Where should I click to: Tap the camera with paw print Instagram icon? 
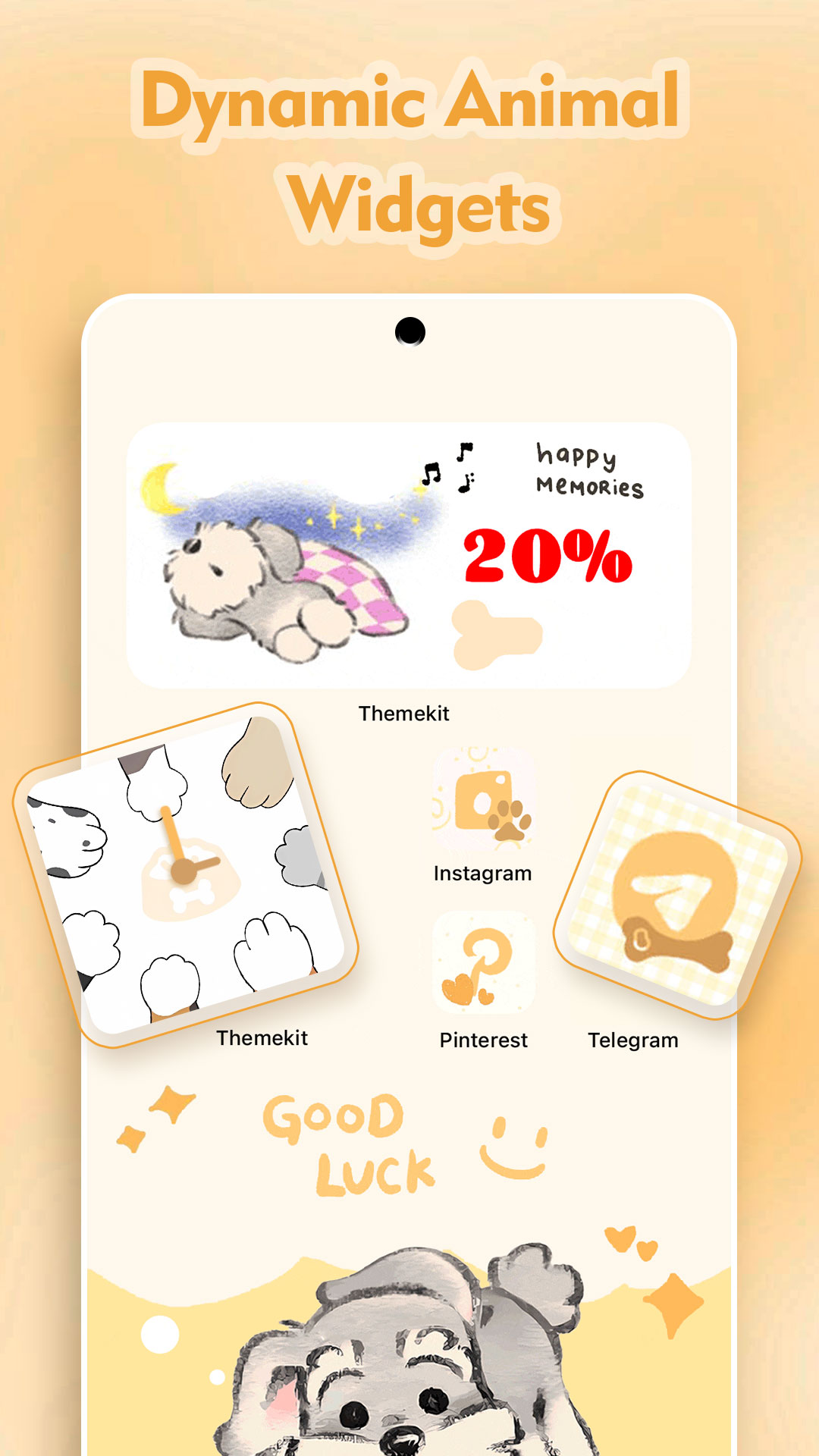pos(485,804)
